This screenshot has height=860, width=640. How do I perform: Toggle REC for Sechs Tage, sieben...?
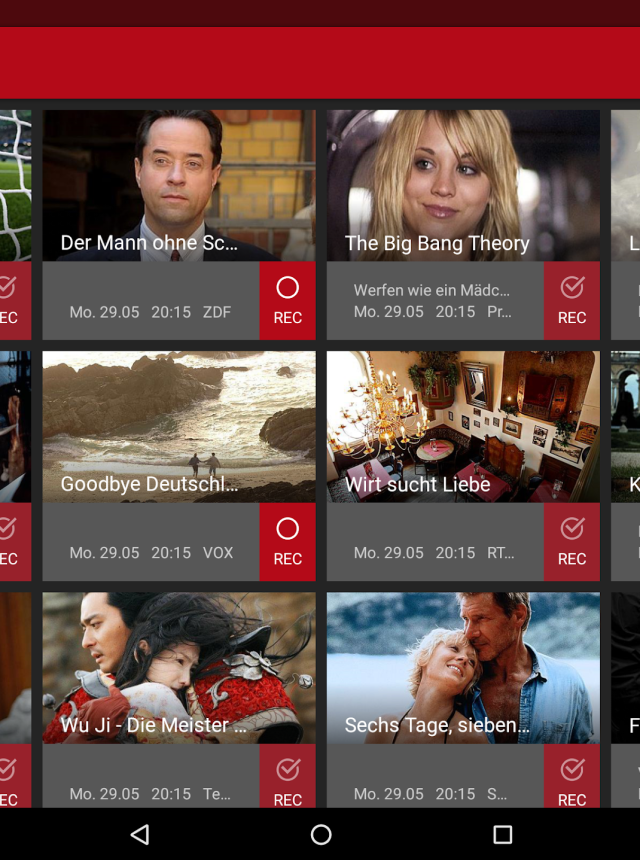pos(572,778)
